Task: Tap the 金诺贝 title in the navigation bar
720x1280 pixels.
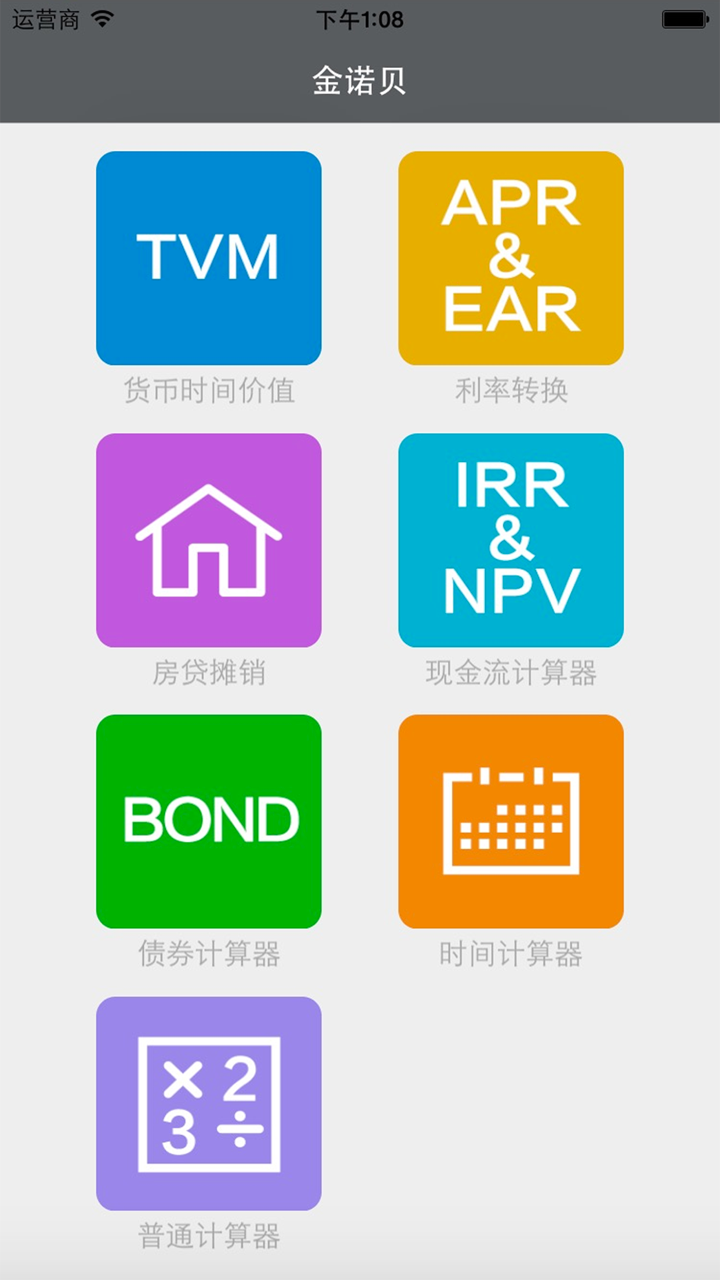Action: coord(360,81)
